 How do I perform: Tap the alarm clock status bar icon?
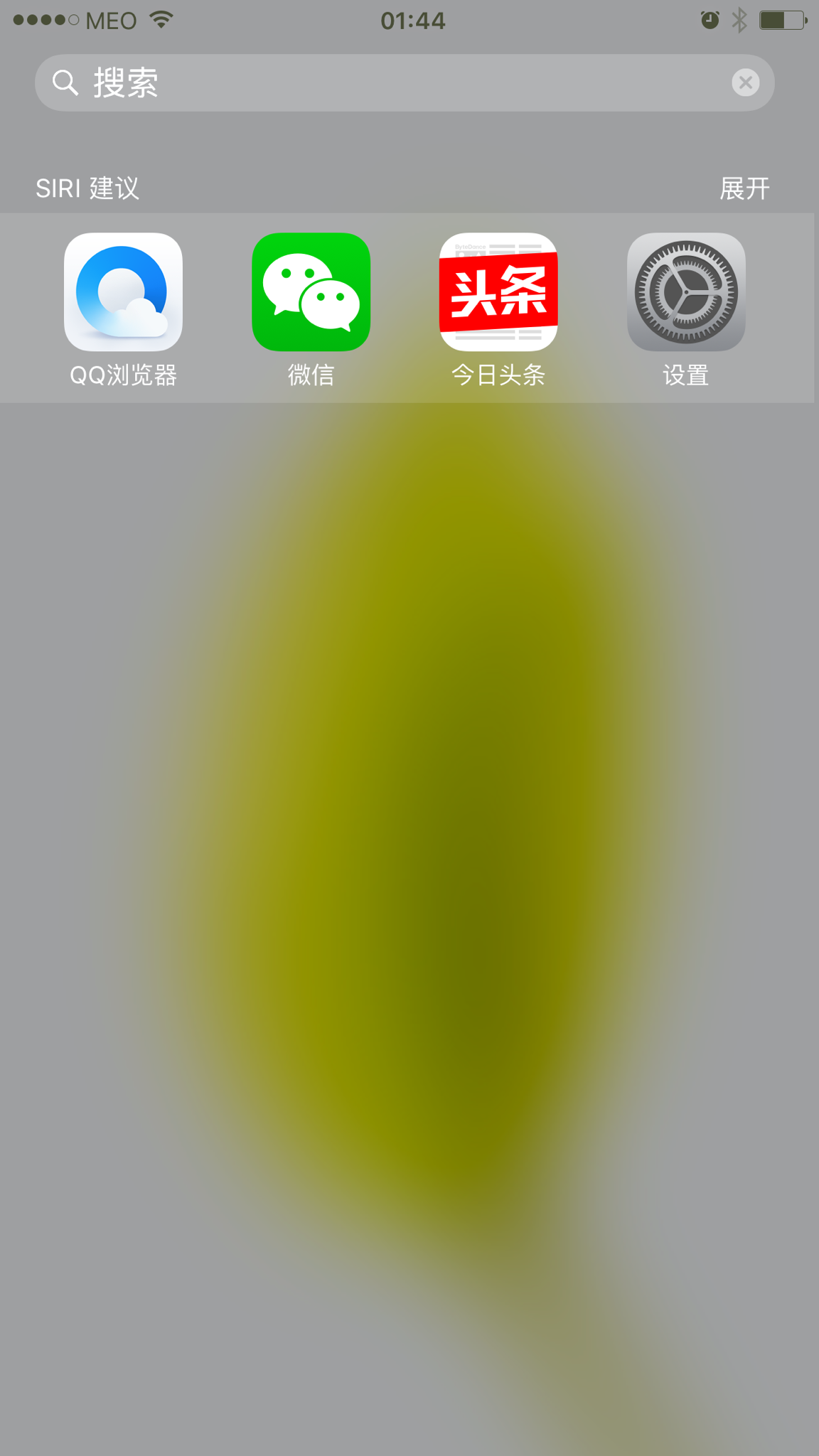click(709, 21)
